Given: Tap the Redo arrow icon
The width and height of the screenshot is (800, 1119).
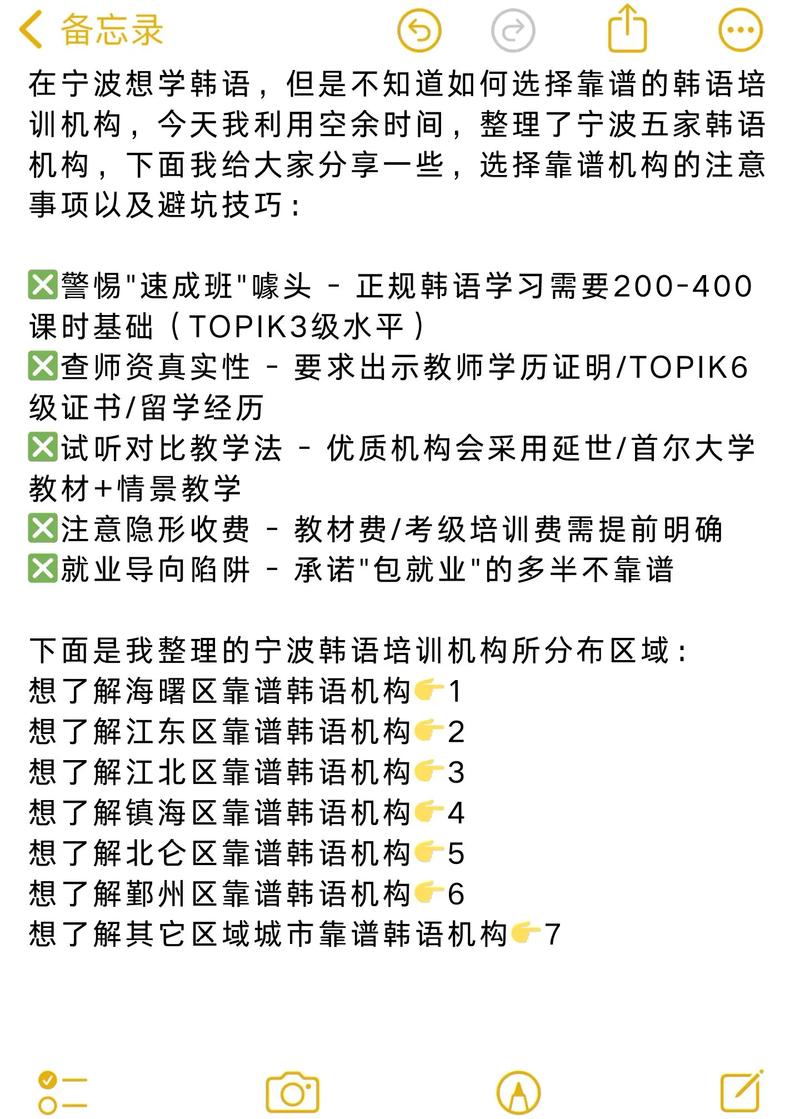Looking at the screenshot, I should pos(513,30).
